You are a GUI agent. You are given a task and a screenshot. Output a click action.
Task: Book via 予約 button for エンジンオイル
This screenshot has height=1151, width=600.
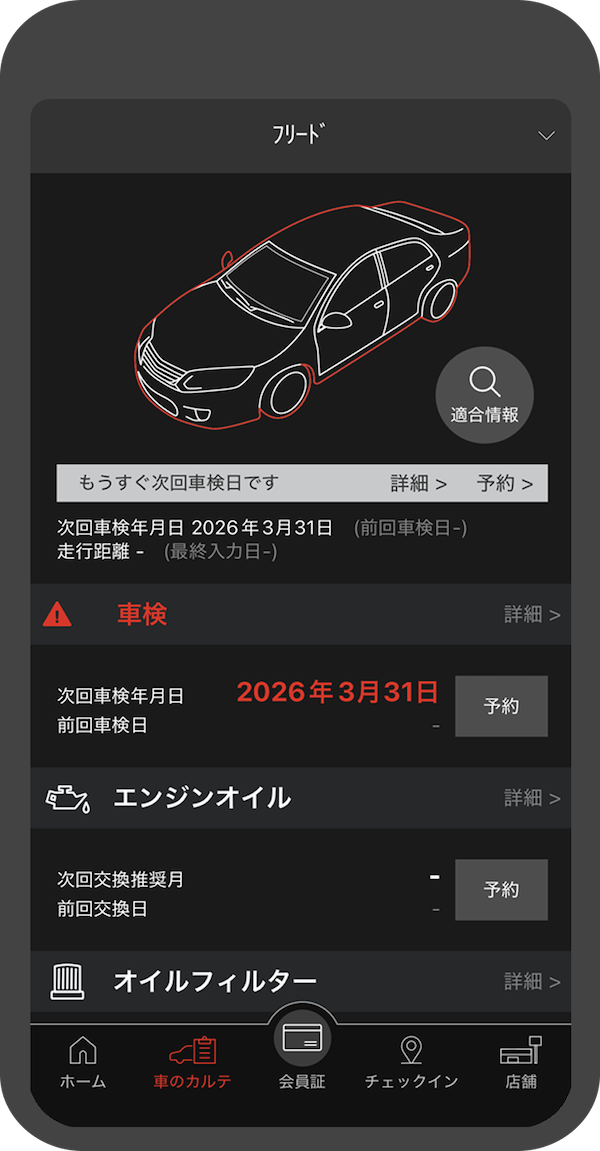pyautogui.click(x=501, y=889)
